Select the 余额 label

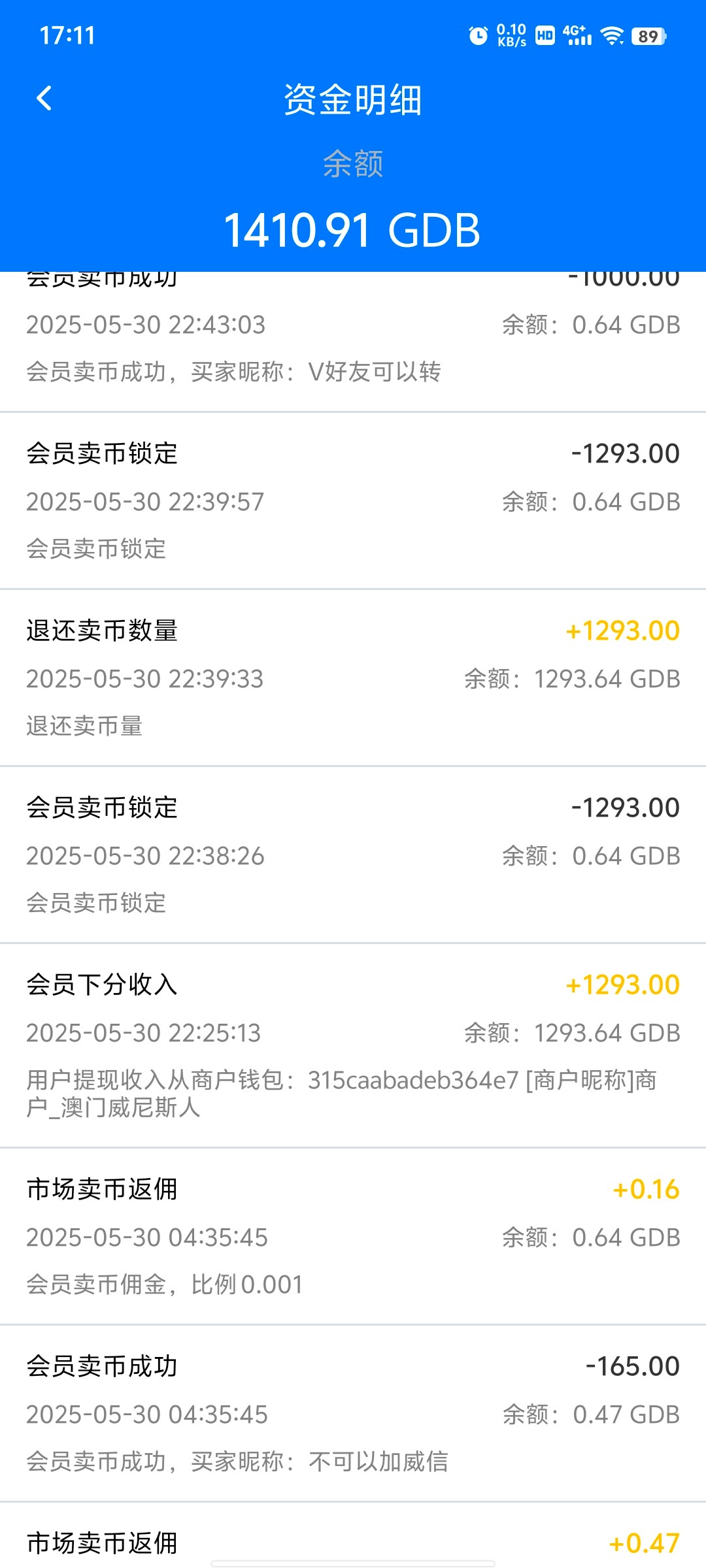click(x=353, y=165)
